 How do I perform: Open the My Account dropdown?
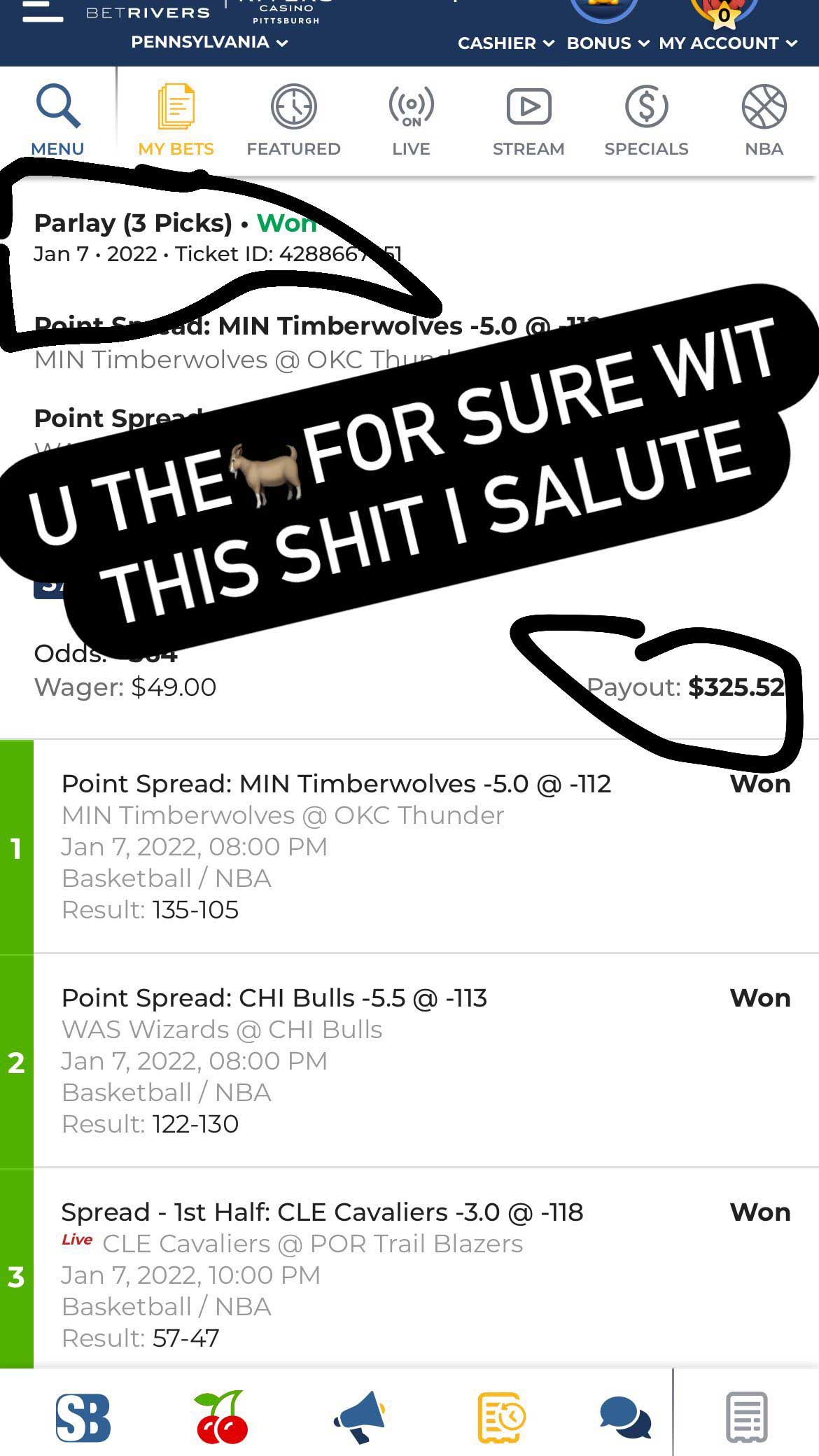pos(727,43)
